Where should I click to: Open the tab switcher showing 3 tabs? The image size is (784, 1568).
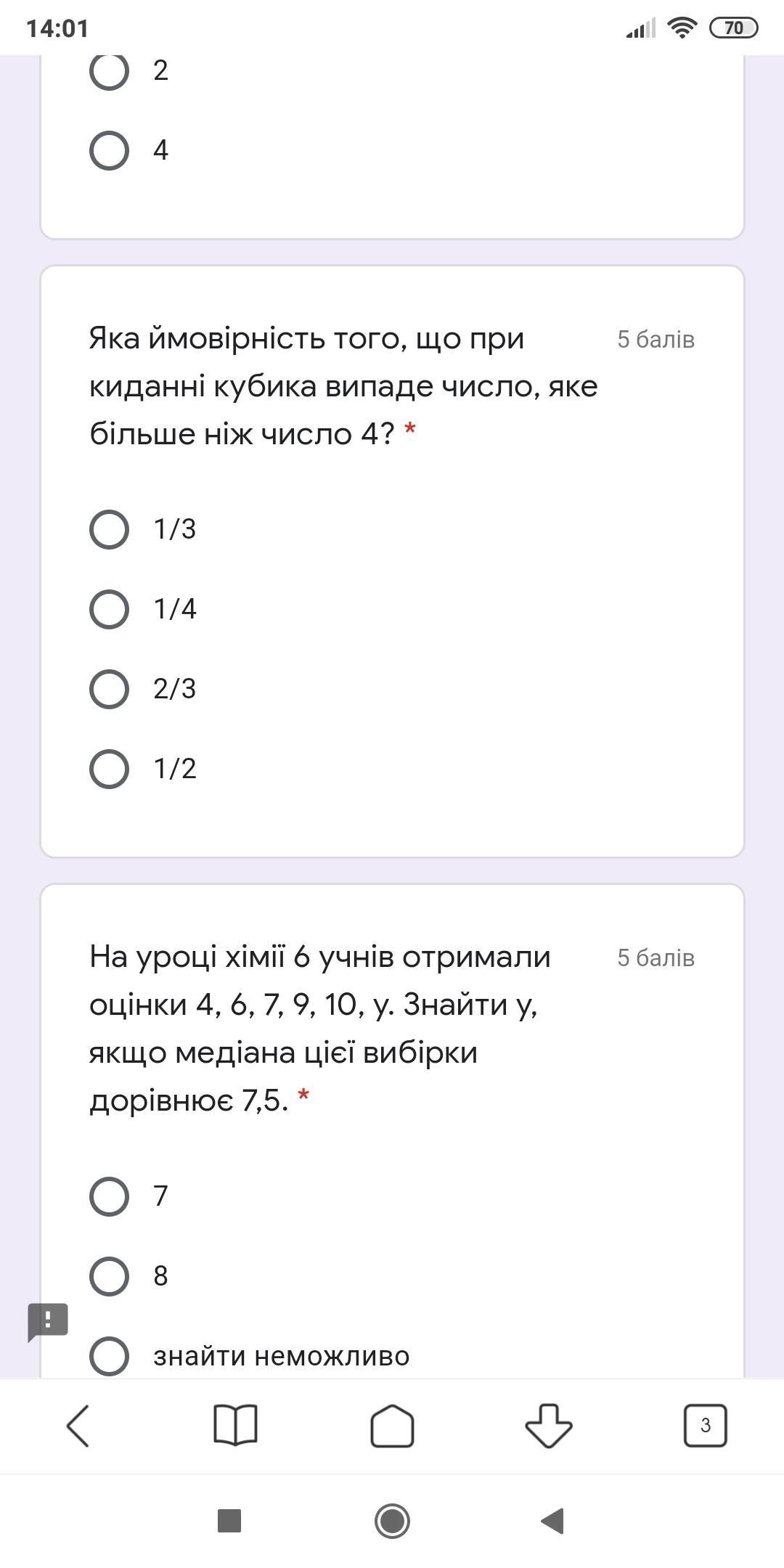click(705, 1426)
